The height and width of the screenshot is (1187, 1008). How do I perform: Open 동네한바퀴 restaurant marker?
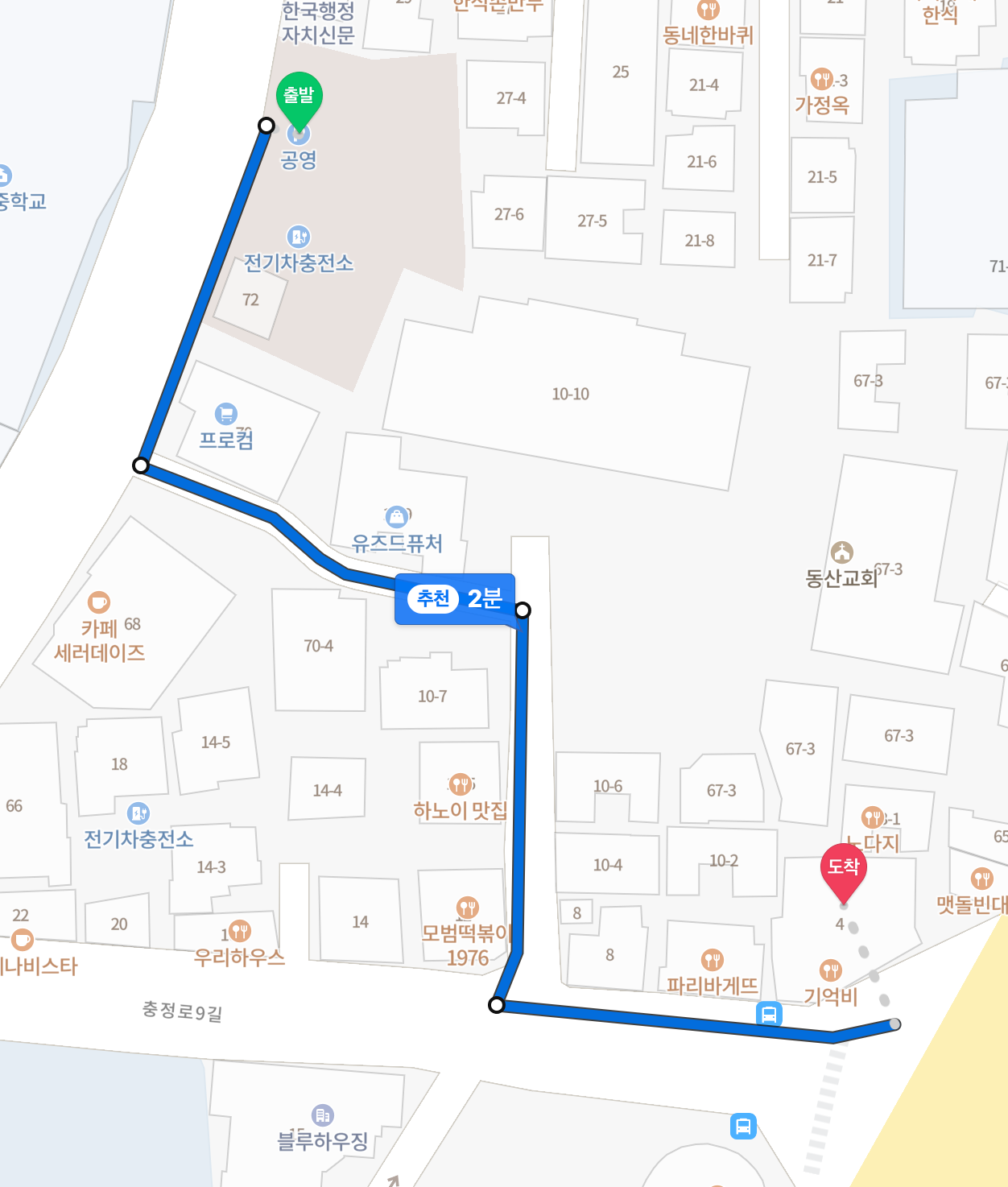(x=708, y=10)
